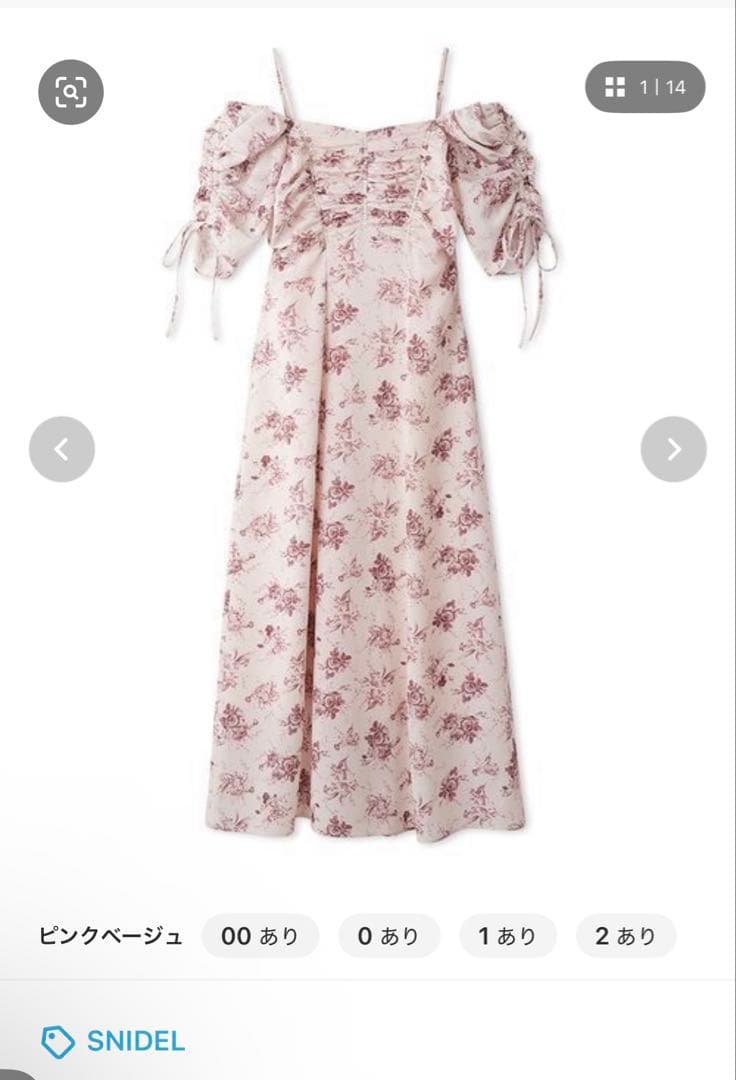Select size 00 あり
This screenshot has height=1080, width=736.
point(260,936)
